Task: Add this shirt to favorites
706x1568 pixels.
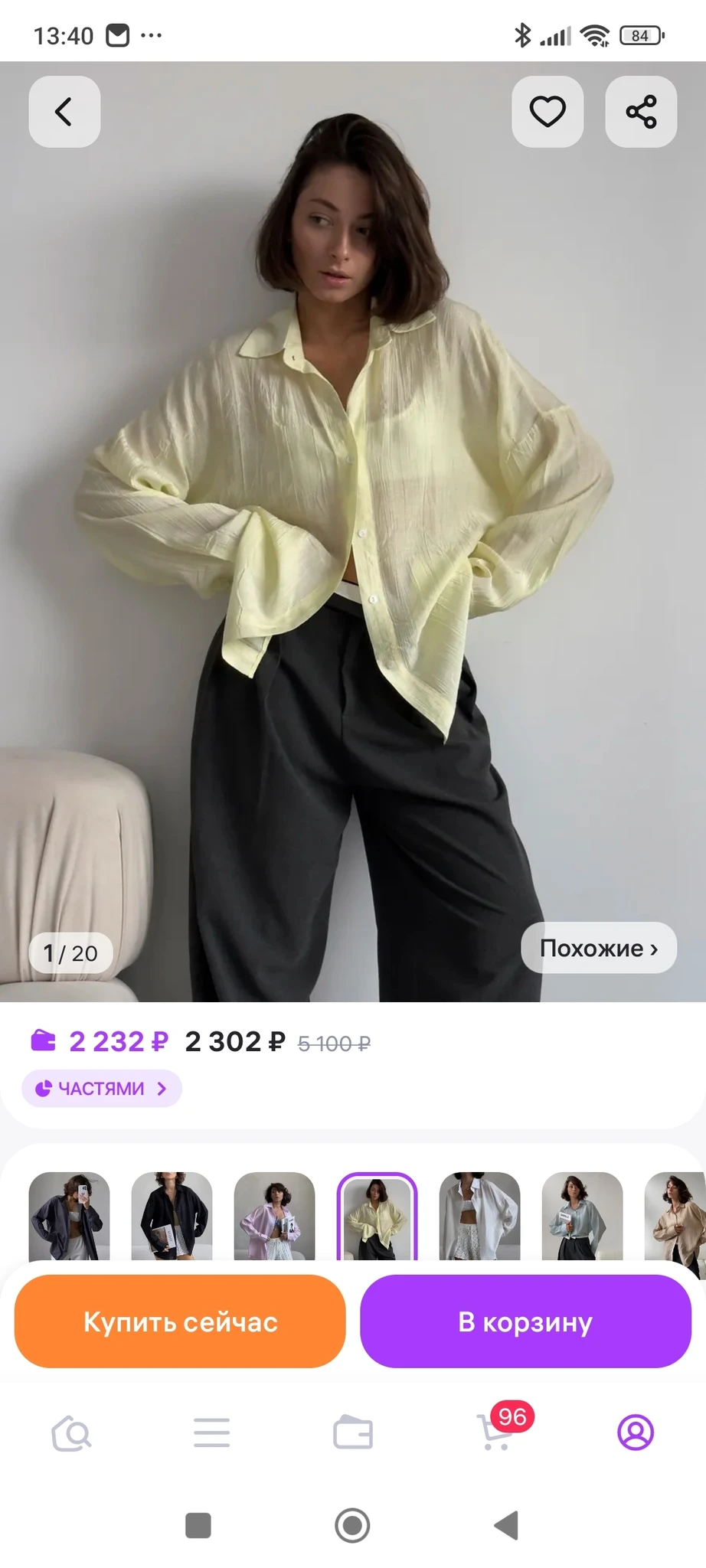Action: [547, 112]
